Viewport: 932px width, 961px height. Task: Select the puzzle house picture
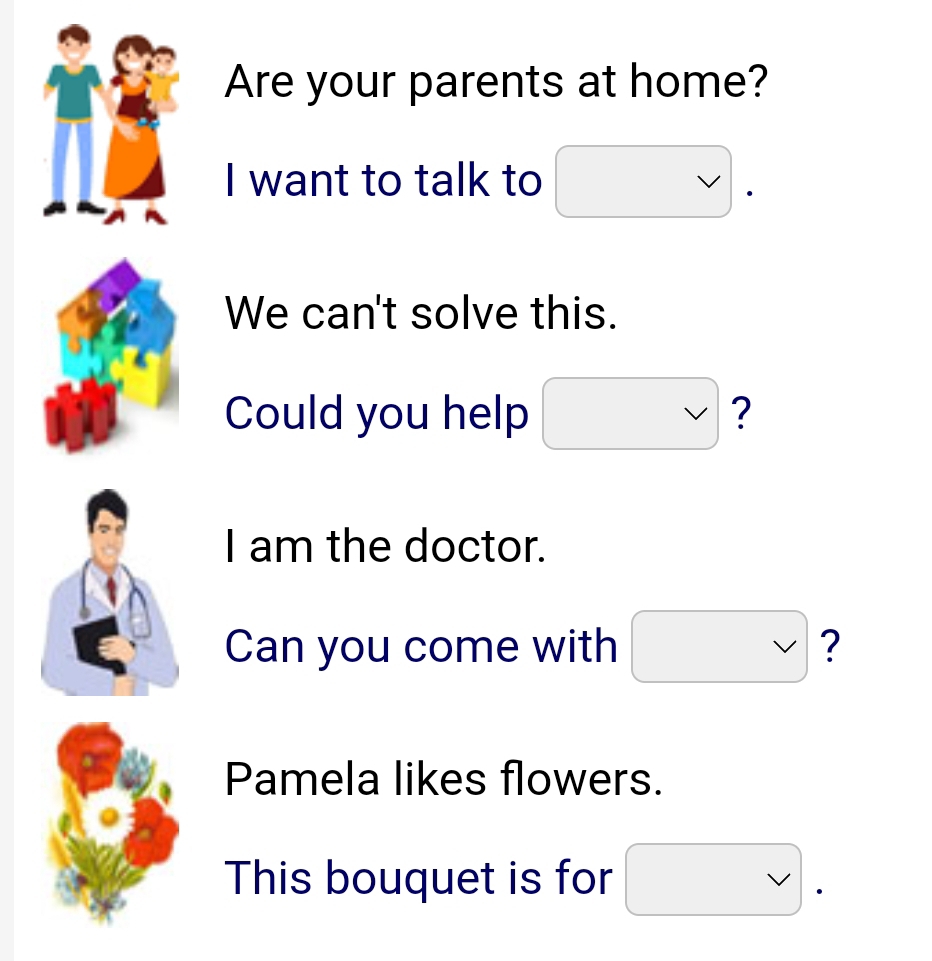(110, 355)
